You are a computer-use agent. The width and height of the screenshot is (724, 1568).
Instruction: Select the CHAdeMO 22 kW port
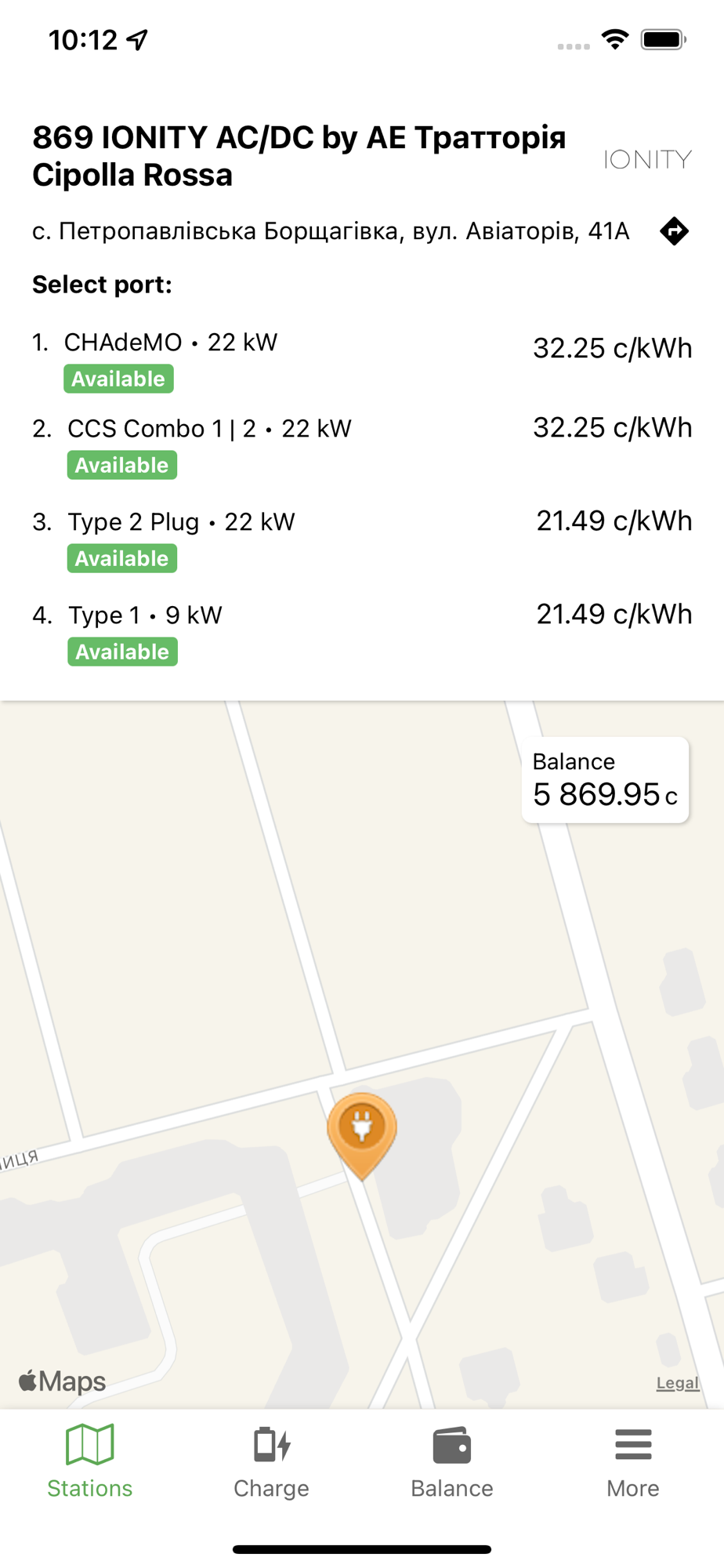(x=360, y=361)
